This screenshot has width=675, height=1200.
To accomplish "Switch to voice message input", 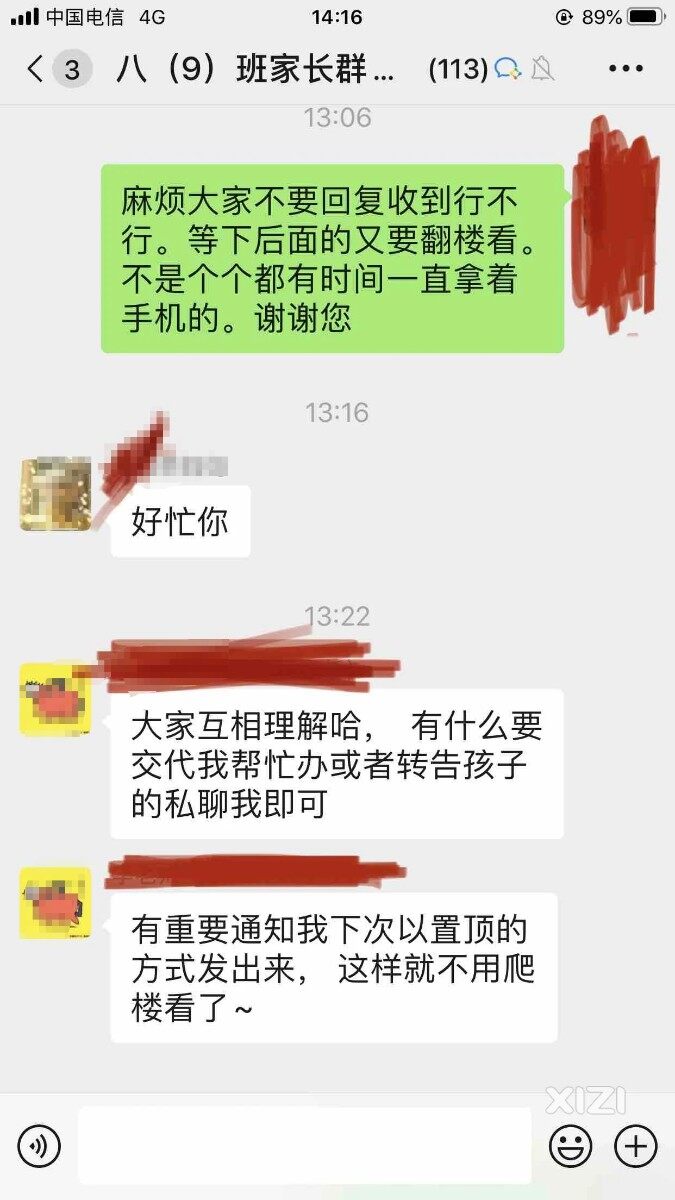I will point(40,1145).
